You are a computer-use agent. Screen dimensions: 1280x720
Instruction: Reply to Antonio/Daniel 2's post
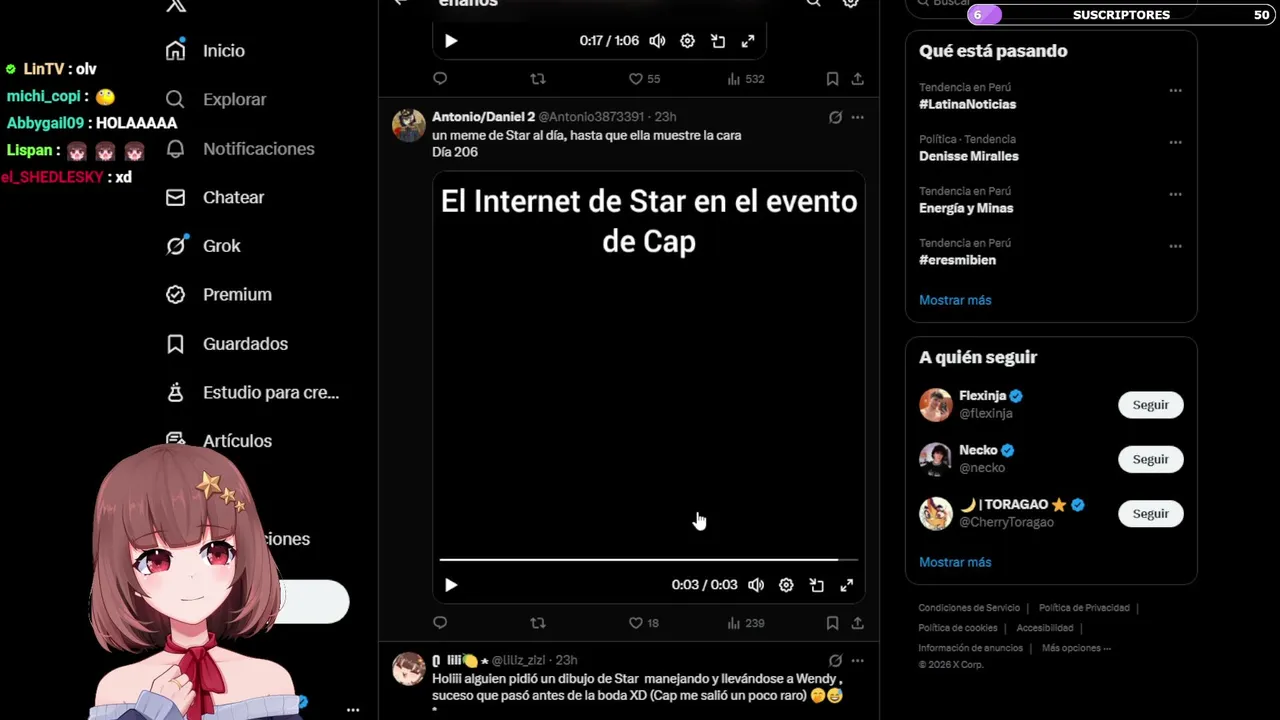pos(440,623)
